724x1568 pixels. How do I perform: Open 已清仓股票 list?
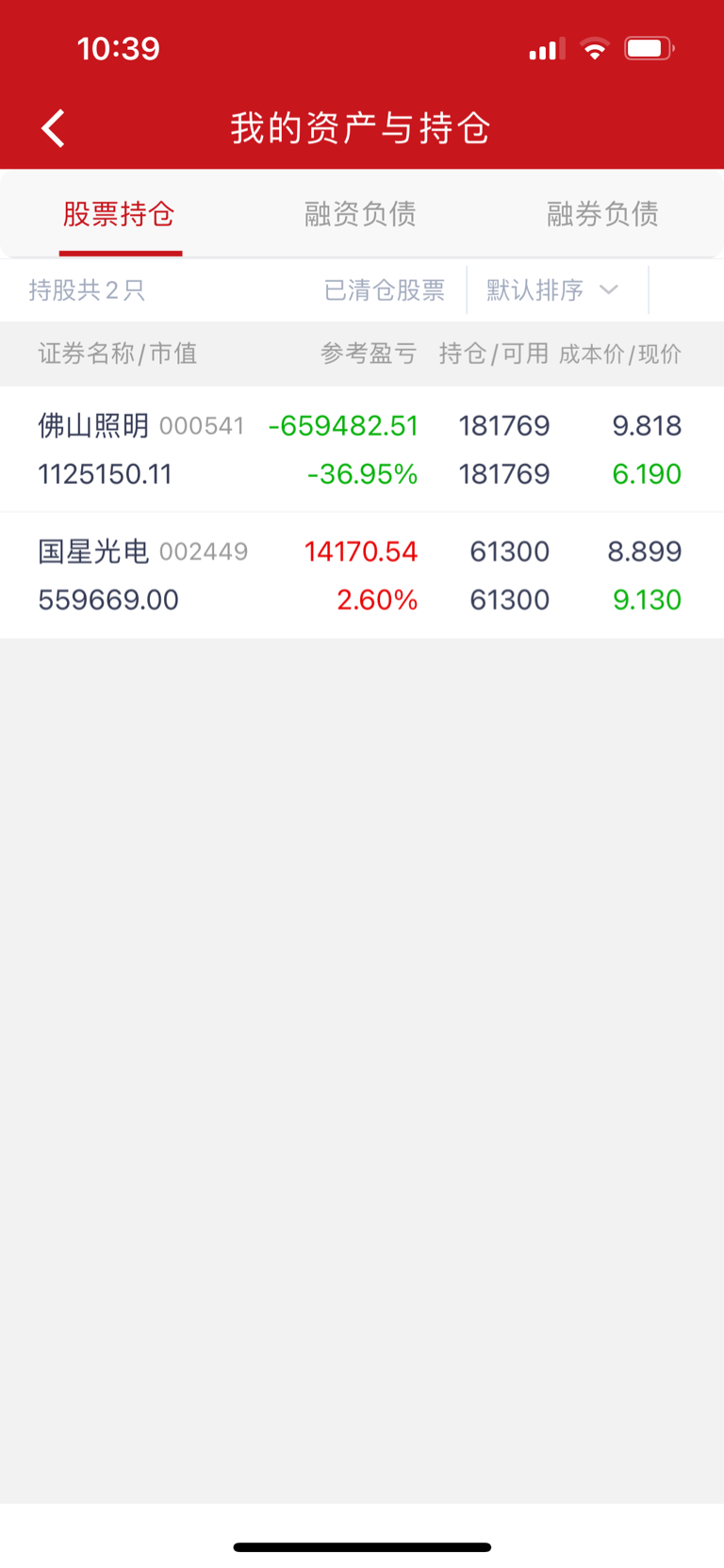385,290
